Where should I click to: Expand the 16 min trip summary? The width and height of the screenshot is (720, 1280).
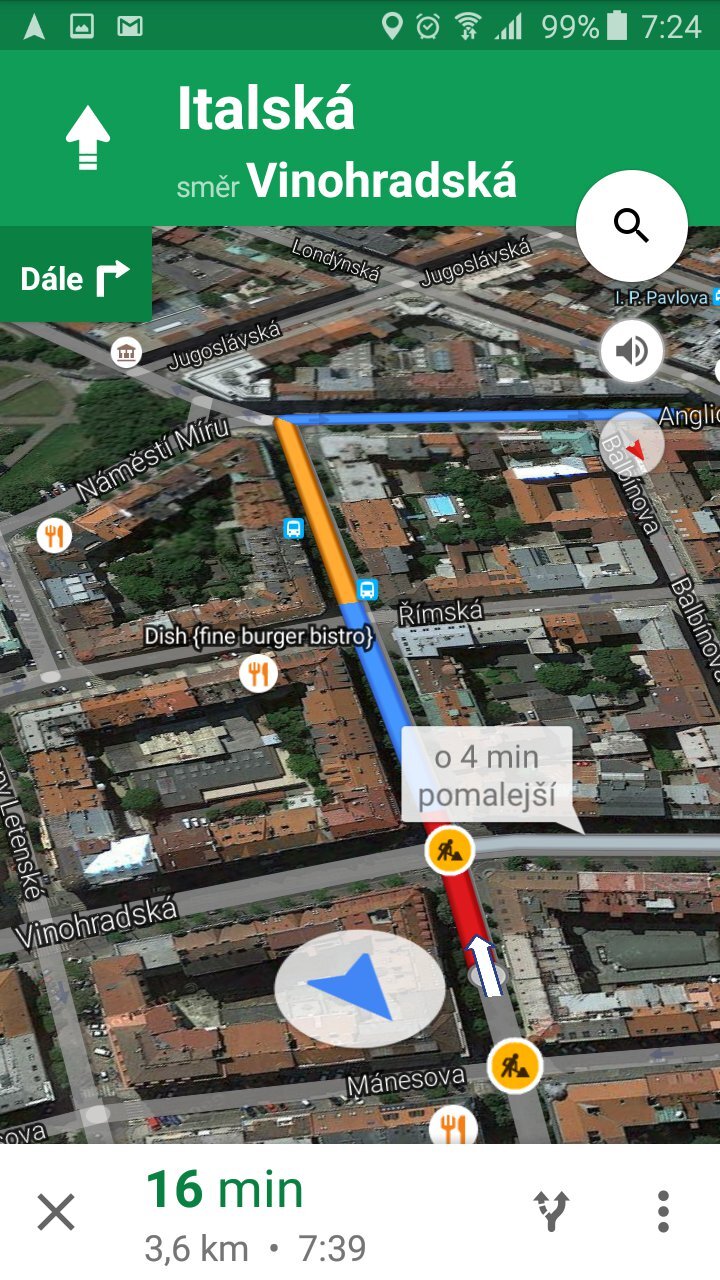point(255,1212)
